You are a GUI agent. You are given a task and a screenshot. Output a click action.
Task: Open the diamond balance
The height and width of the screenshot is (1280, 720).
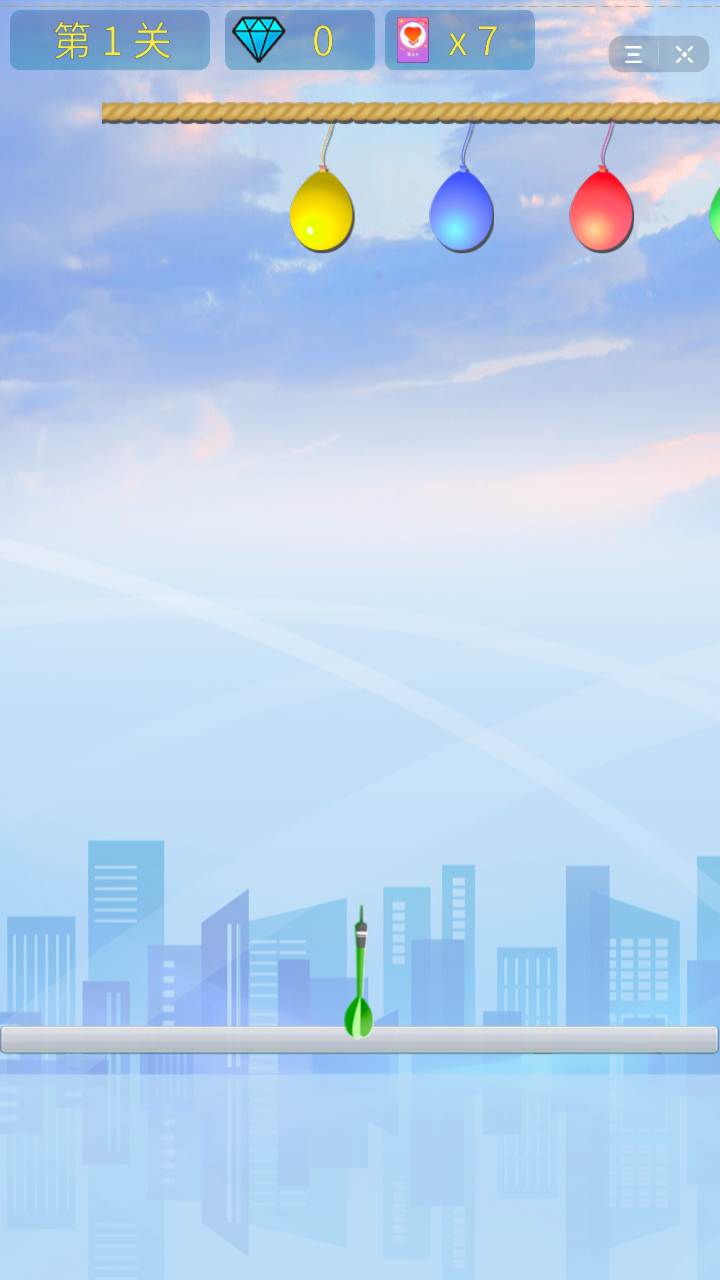tap(259, 40)
